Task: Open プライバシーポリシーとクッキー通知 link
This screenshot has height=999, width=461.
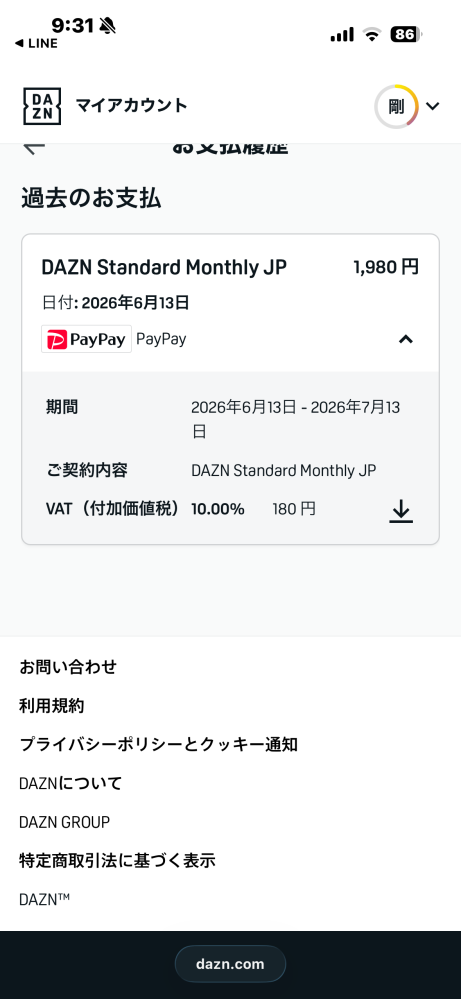Action: [159, 744]
